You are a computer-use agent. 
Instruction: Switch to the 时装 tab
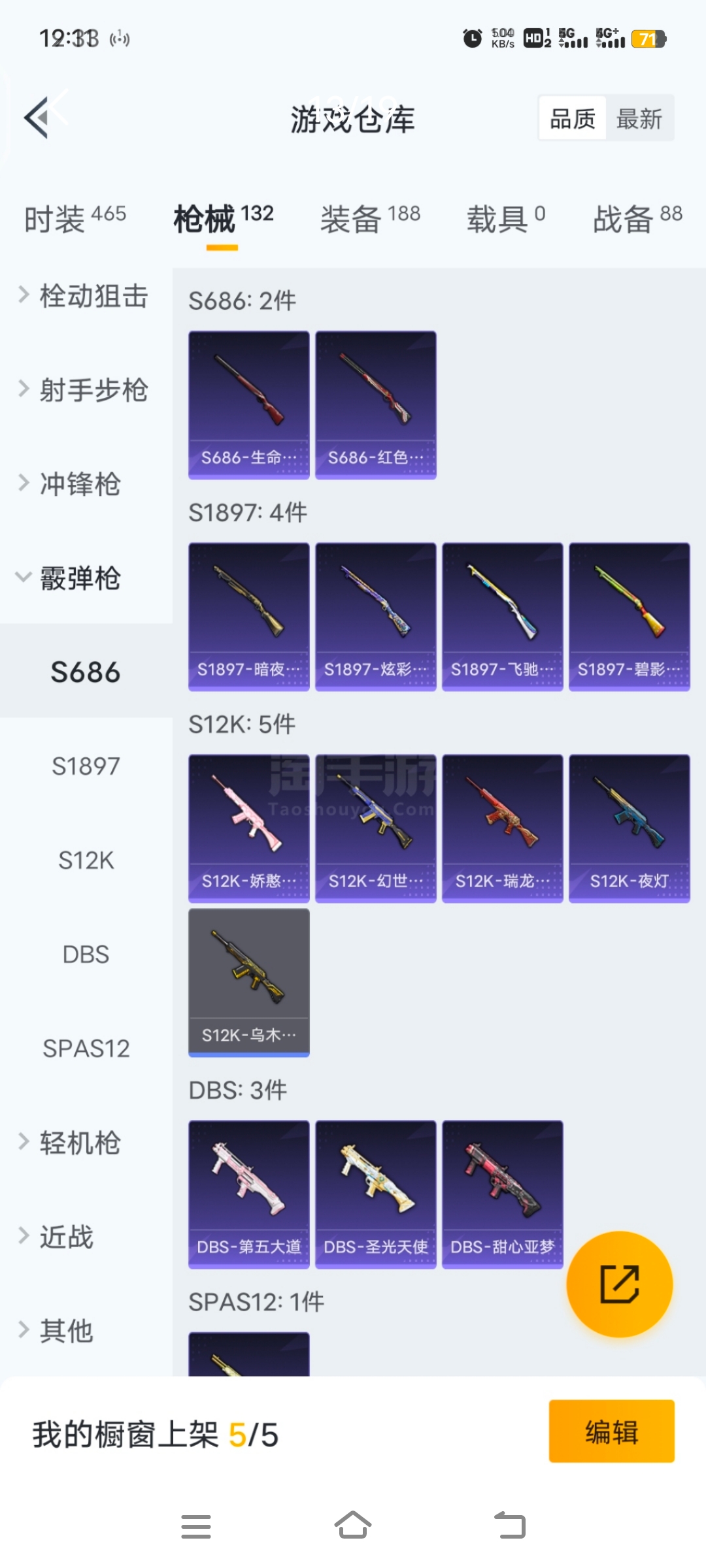pos(75,219)
